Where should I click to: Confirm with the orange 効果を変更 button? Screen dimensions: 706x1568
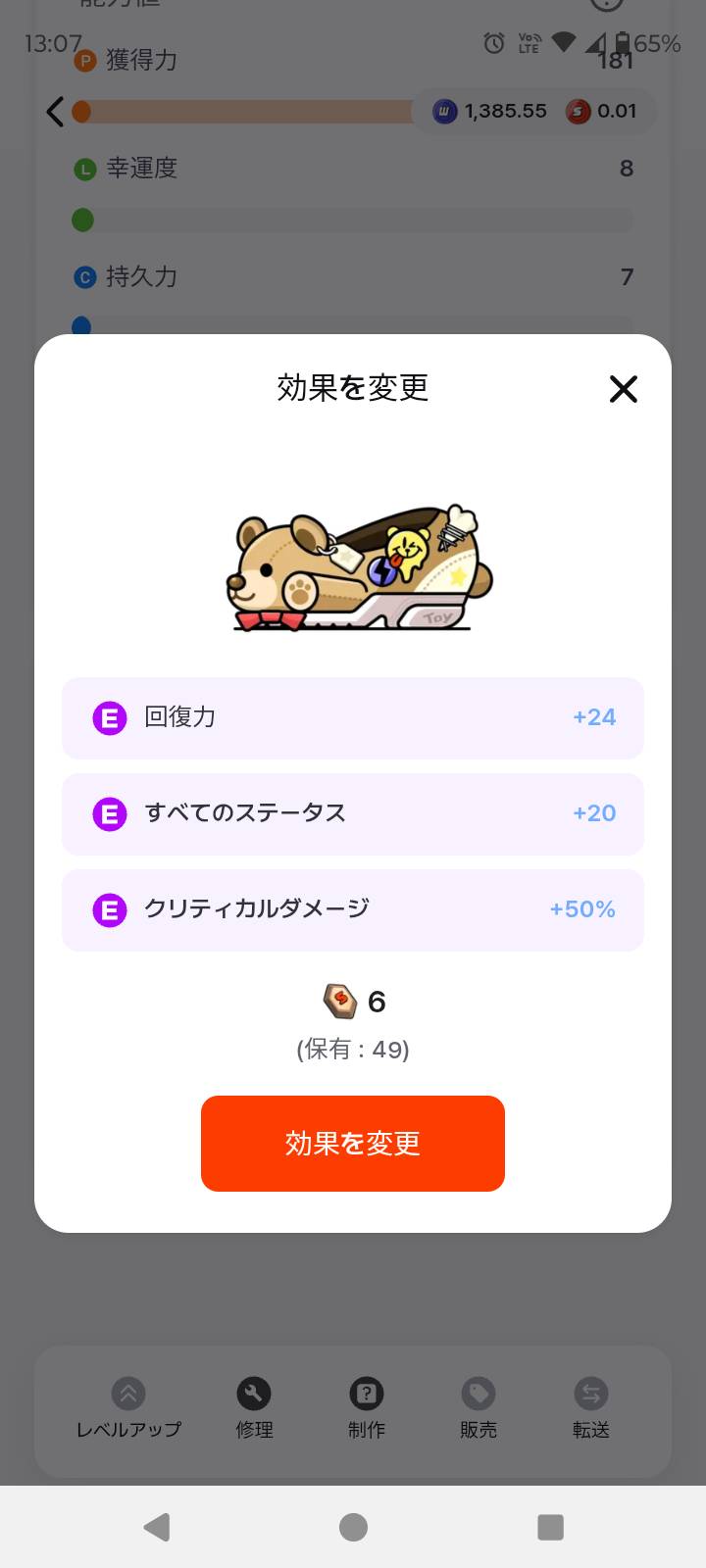[x=353, y=1143]
